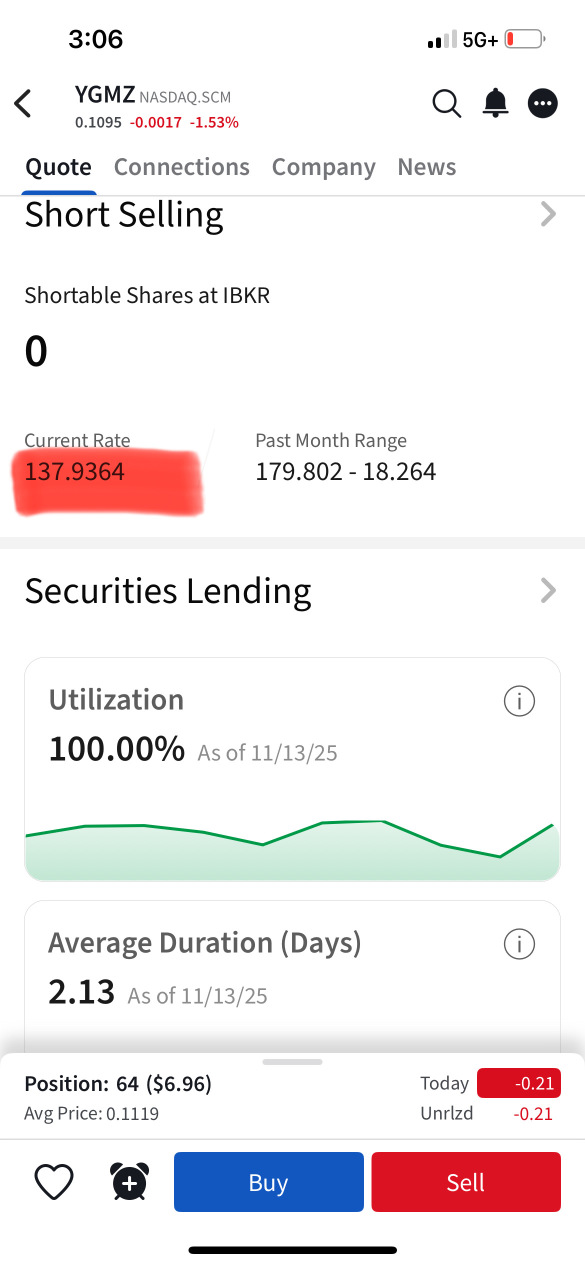Go back using the top-left arrow
Image resolution: width=585 pixels, height=1266 pixels.
pyautogui.click(x=23, y=103)
